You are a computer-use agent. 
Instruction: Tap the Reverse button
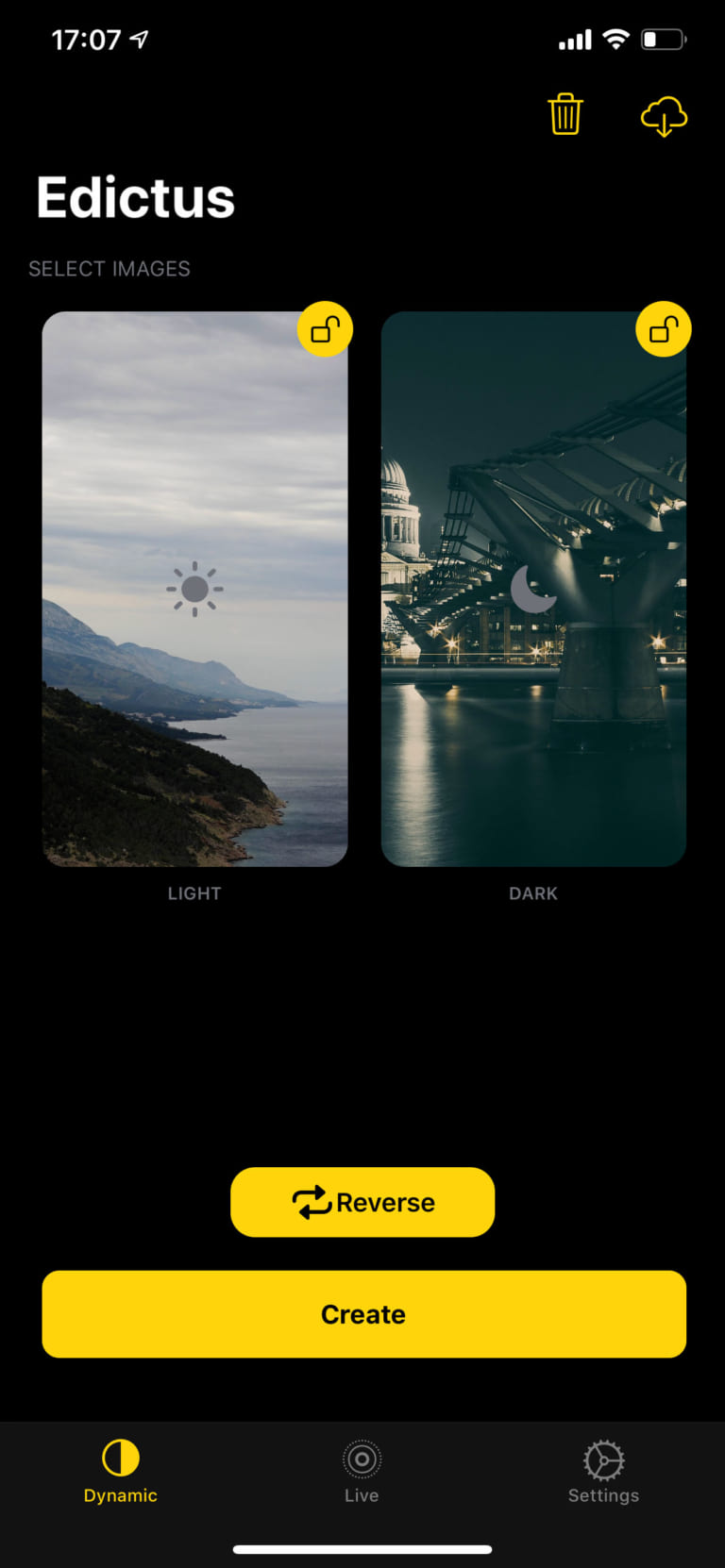click(x=362, y=1202)
